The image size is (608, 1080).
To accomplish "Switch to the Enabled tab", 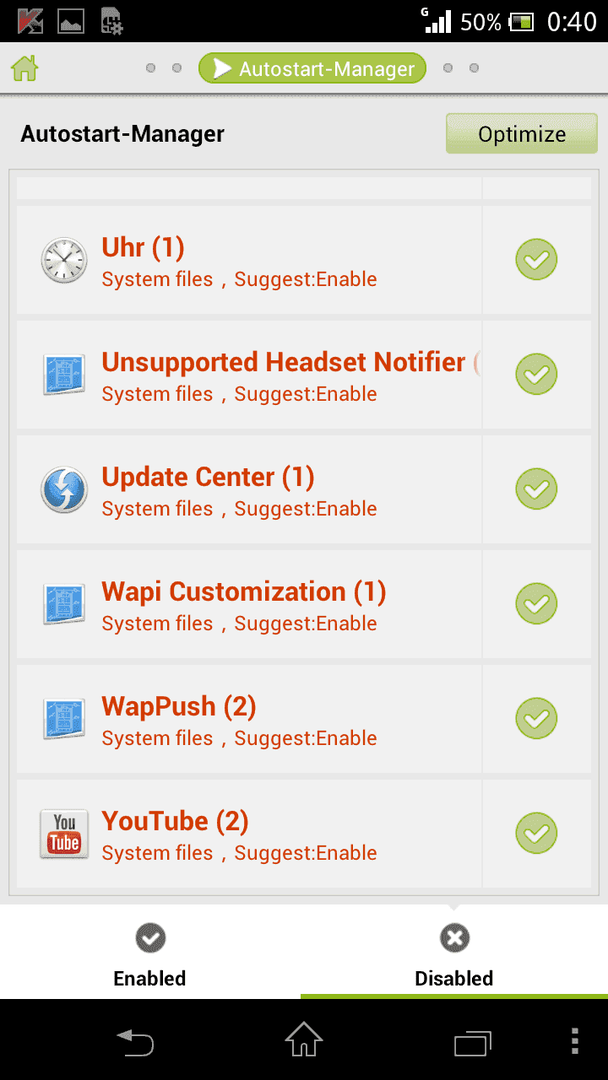I will pos(150,952).
